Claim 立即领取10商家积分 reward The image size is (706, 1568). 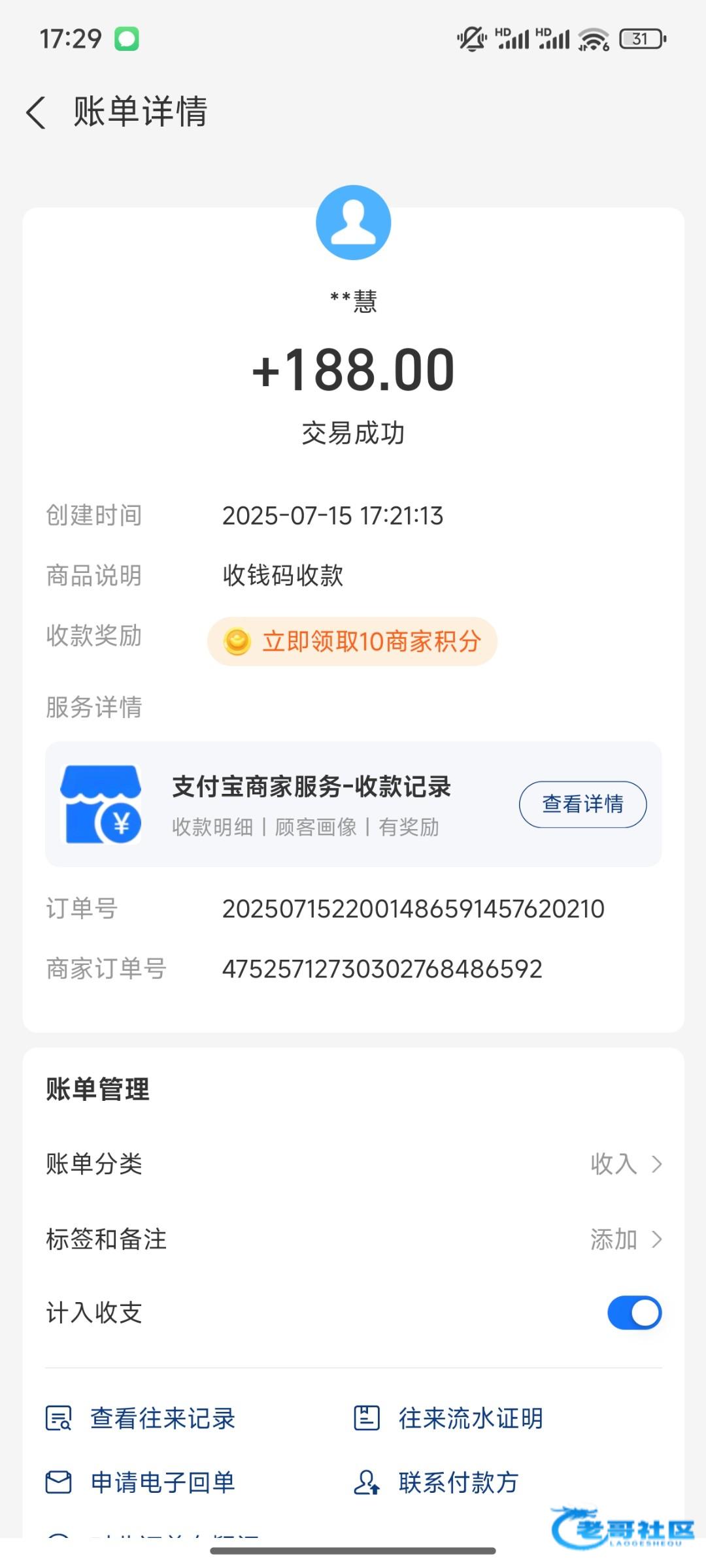pos(352,642)
